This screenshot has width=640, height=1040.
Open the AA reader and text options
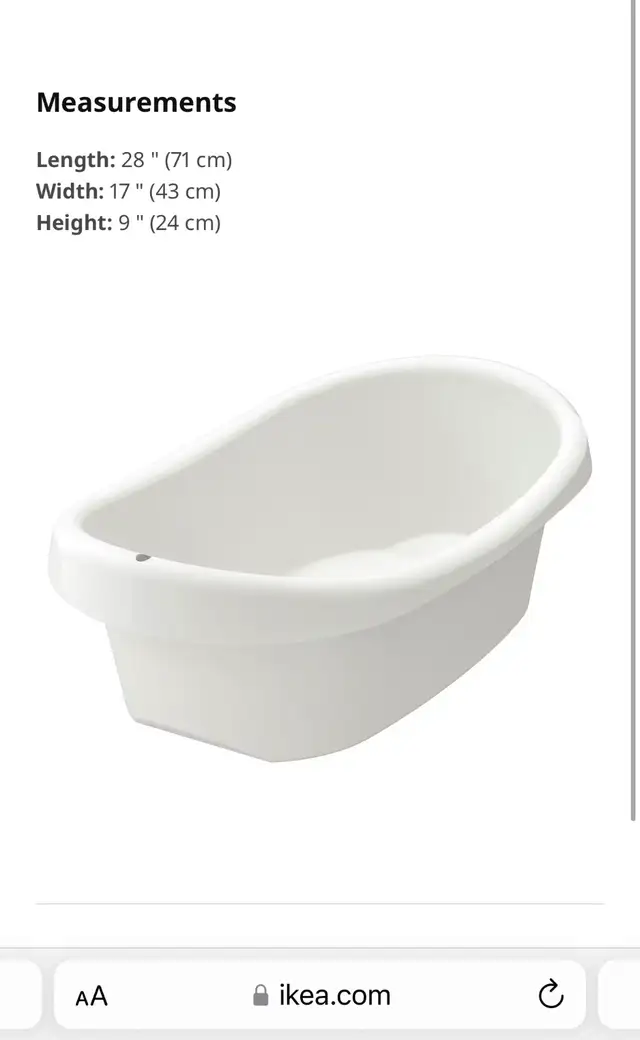point(92,996)
